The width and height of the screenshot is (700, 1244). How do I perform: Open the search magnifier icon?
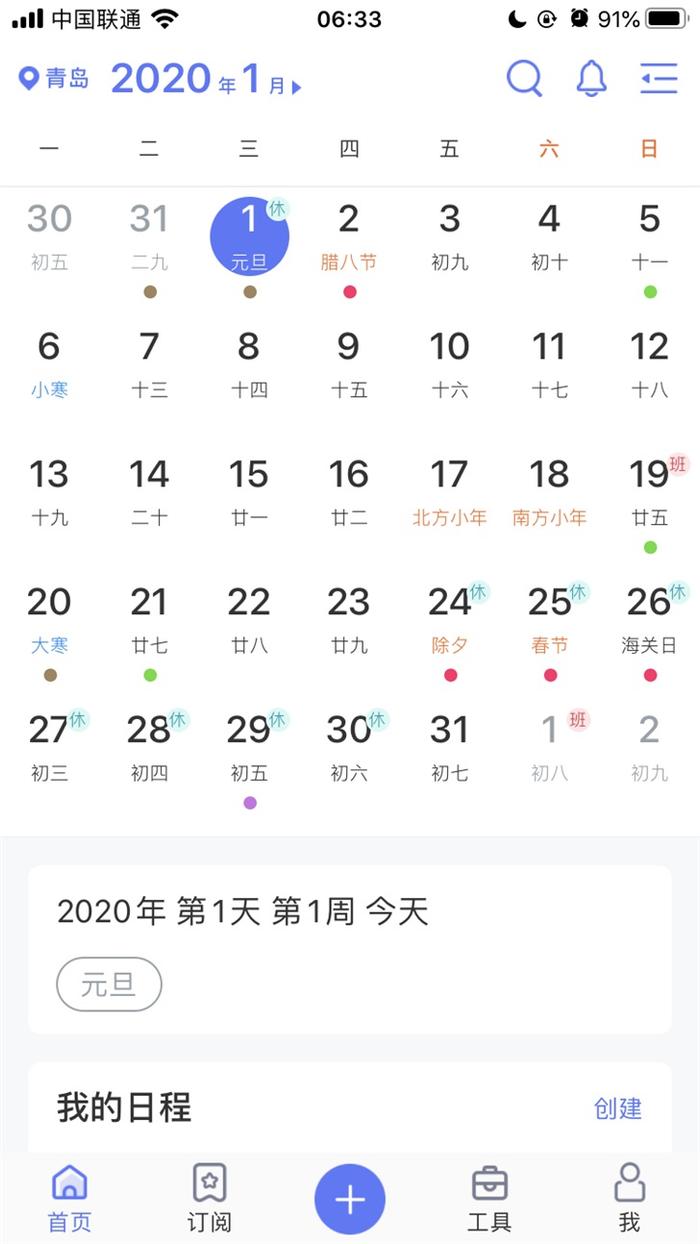(524, 78)
